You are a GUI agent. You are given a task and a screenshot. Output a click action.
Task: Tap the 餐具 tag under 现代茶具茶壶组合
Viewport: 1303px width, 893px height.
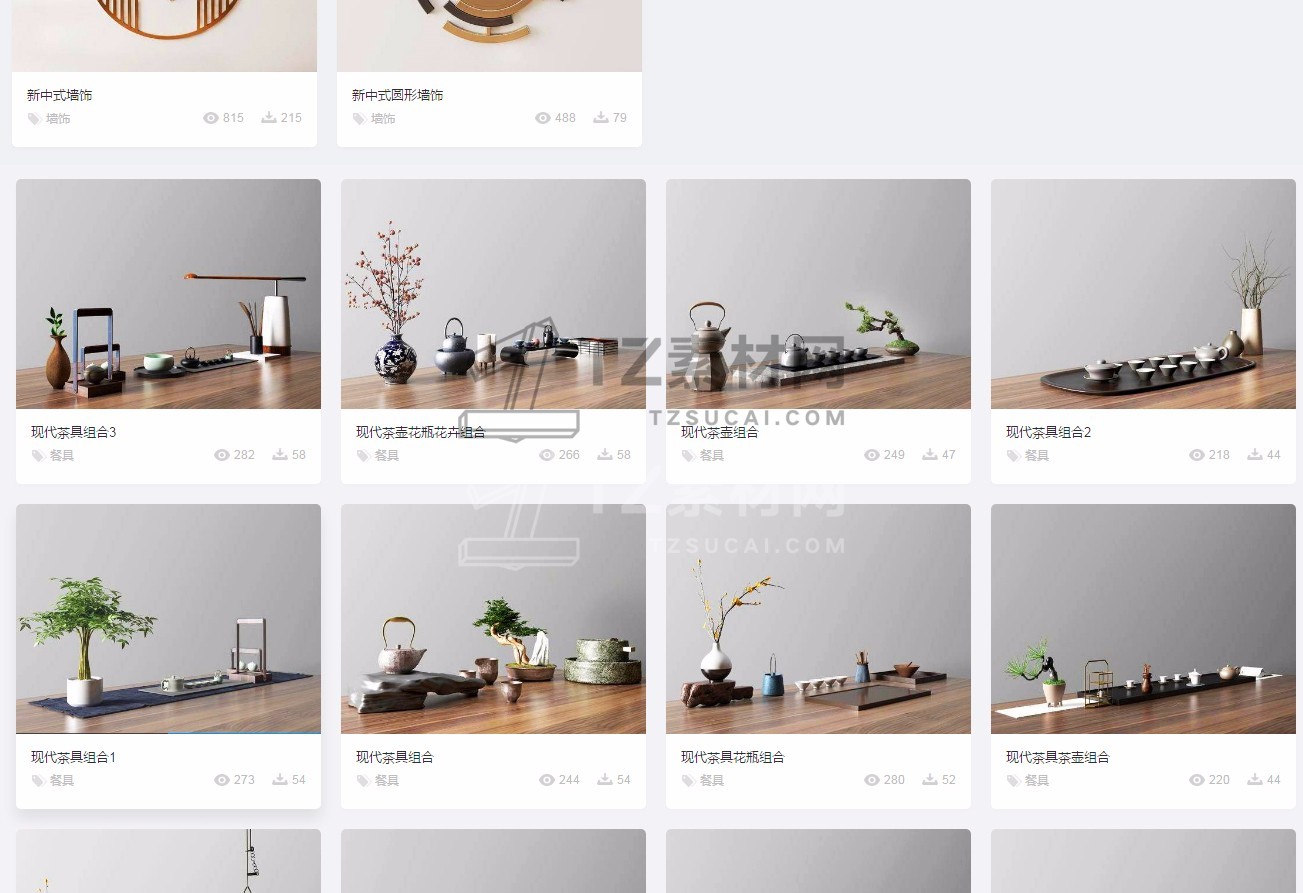click(x=1037, y=780)
